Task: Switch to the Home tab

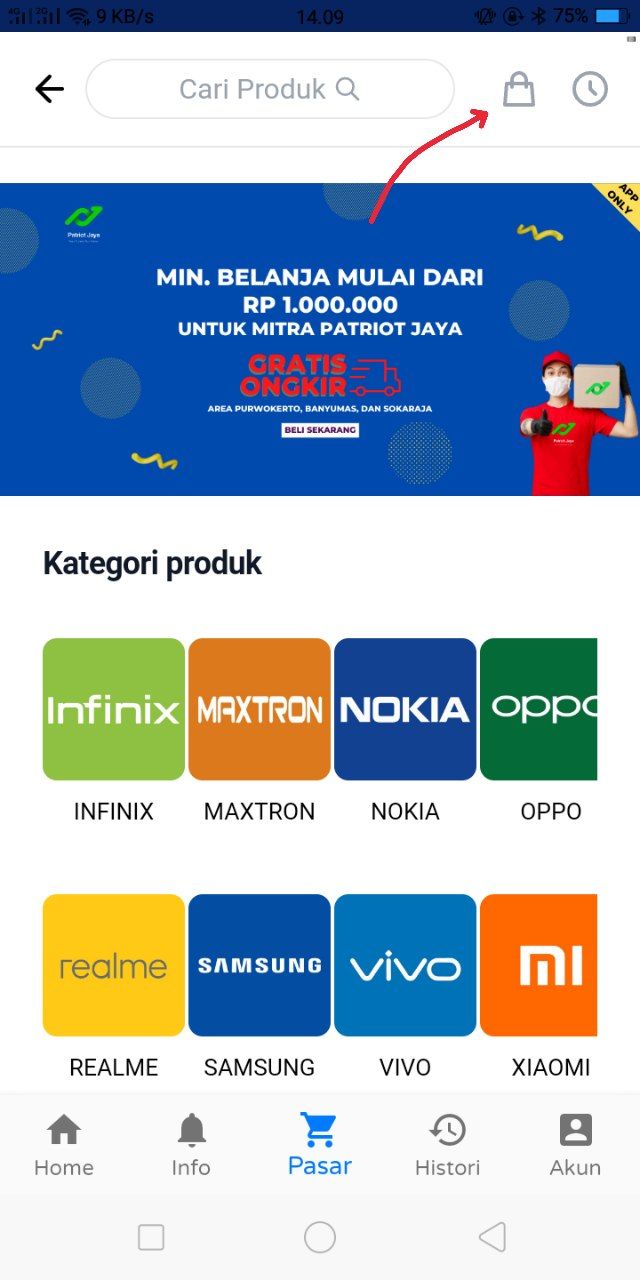Action: pyautogui.click(x=64, y=1145)
